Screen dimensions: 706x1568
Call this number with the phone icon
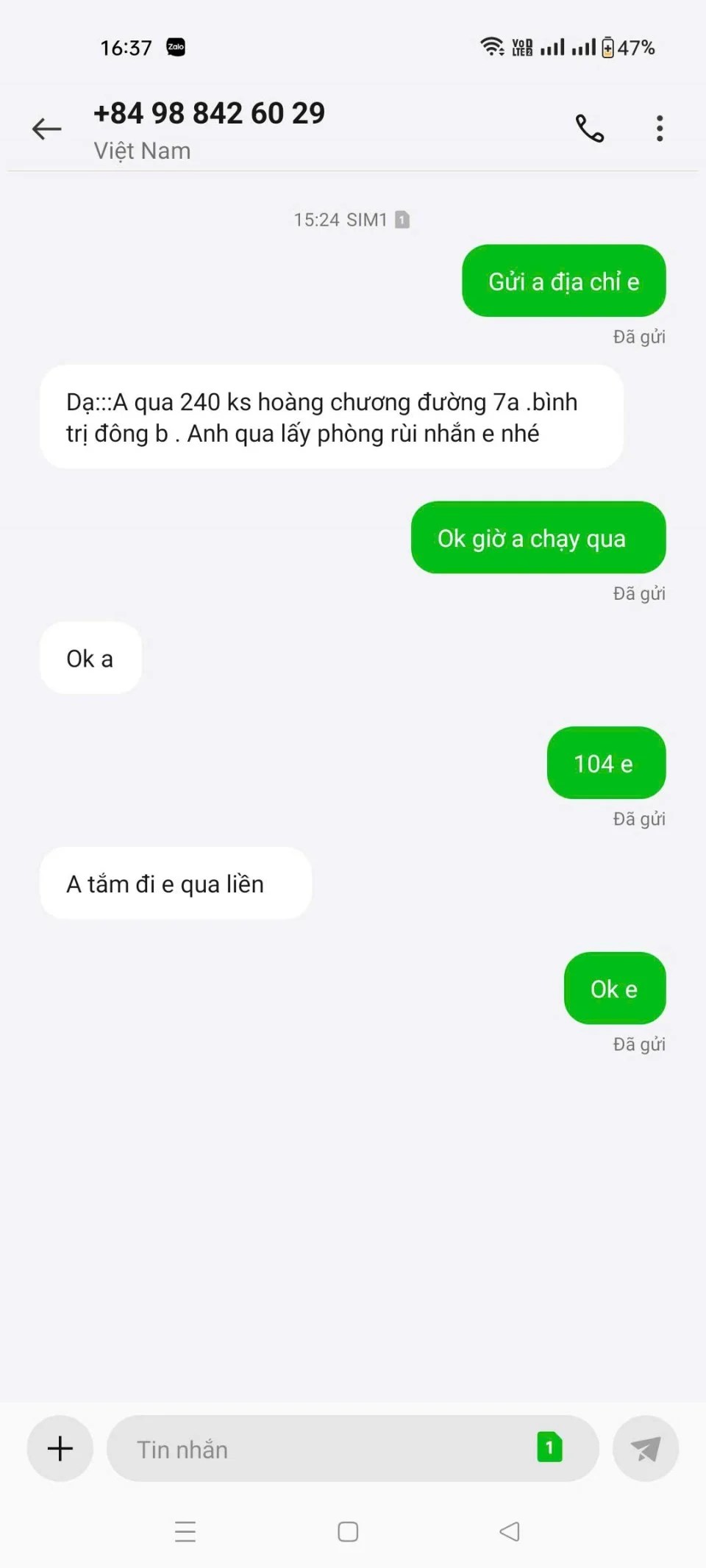coord(589,129)
